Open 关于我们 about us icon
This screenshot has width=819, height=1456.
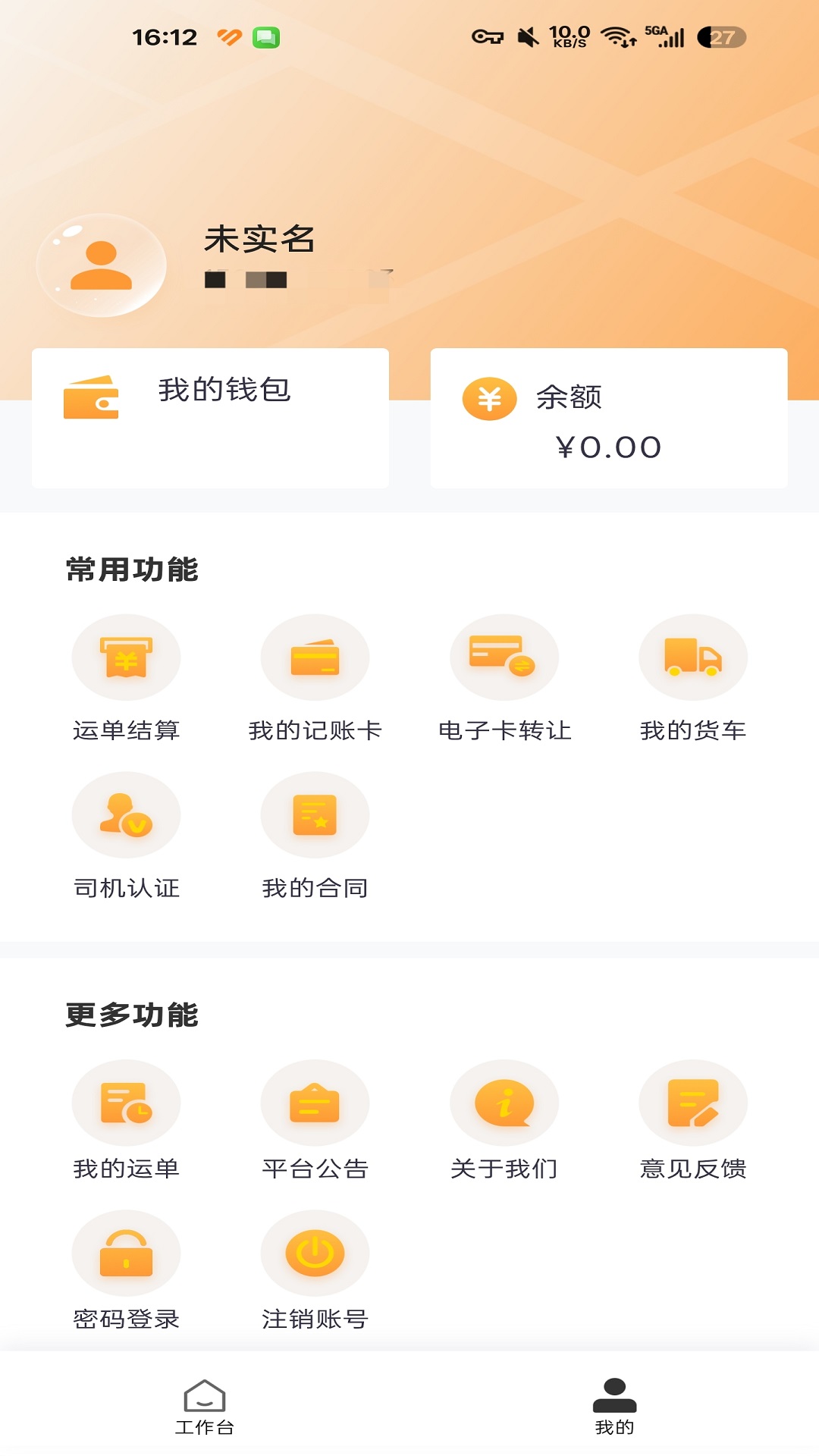pyautogui.click(x=504, y=1103)
